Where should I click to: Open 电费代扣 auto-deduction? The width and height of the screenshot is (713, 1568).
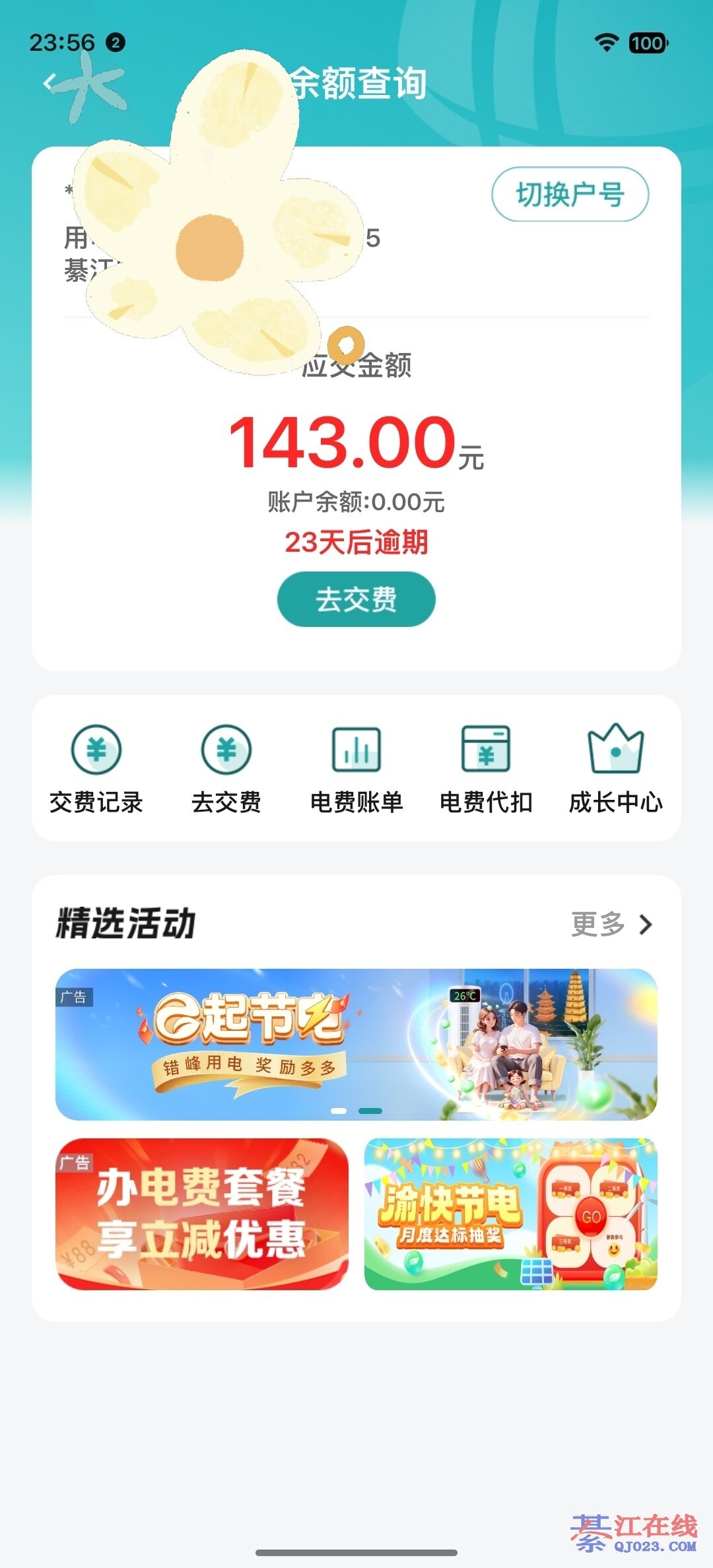pyautogui.click(x=486, y=768)
